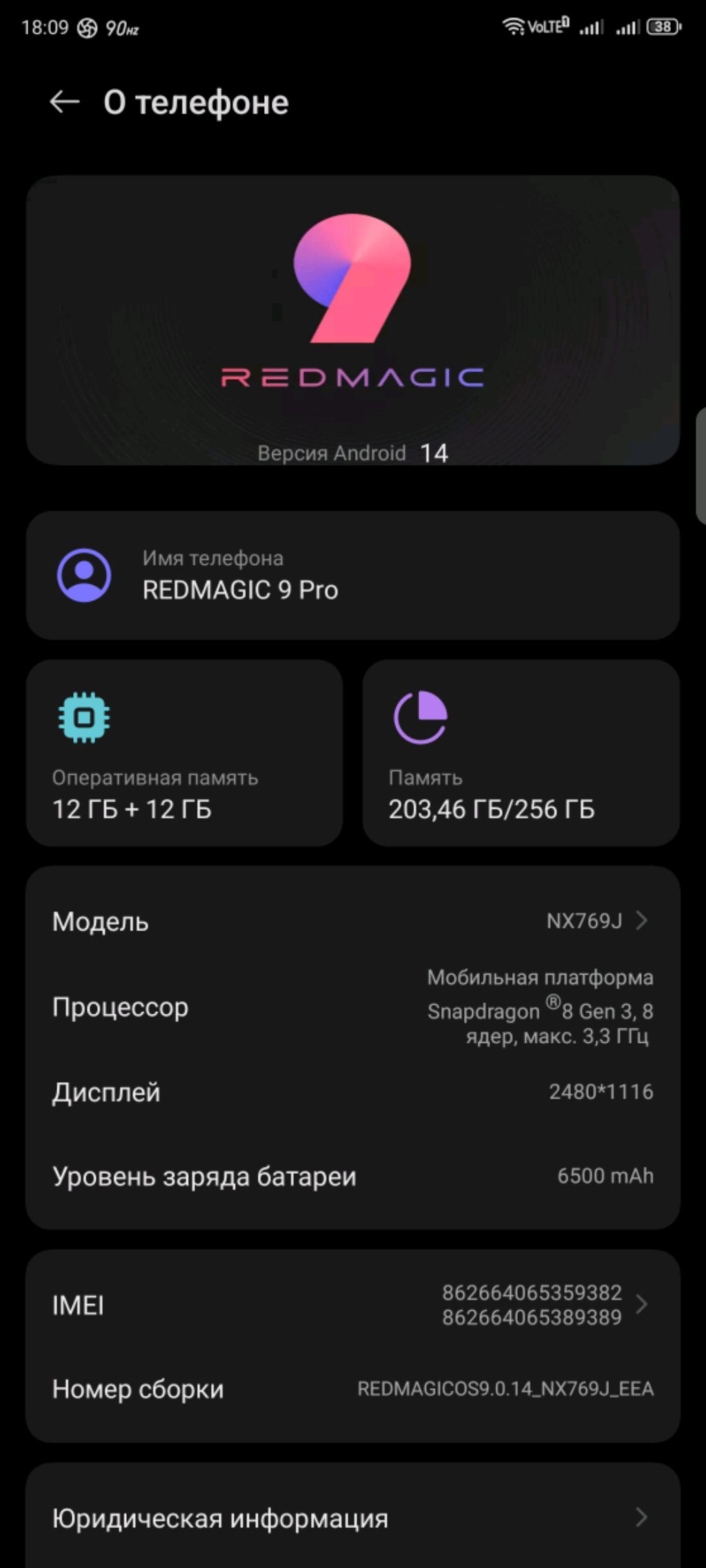This screenshot has height=1568, width=706.
Task: Open the Модель NX769J row
Action: (352, 921)
